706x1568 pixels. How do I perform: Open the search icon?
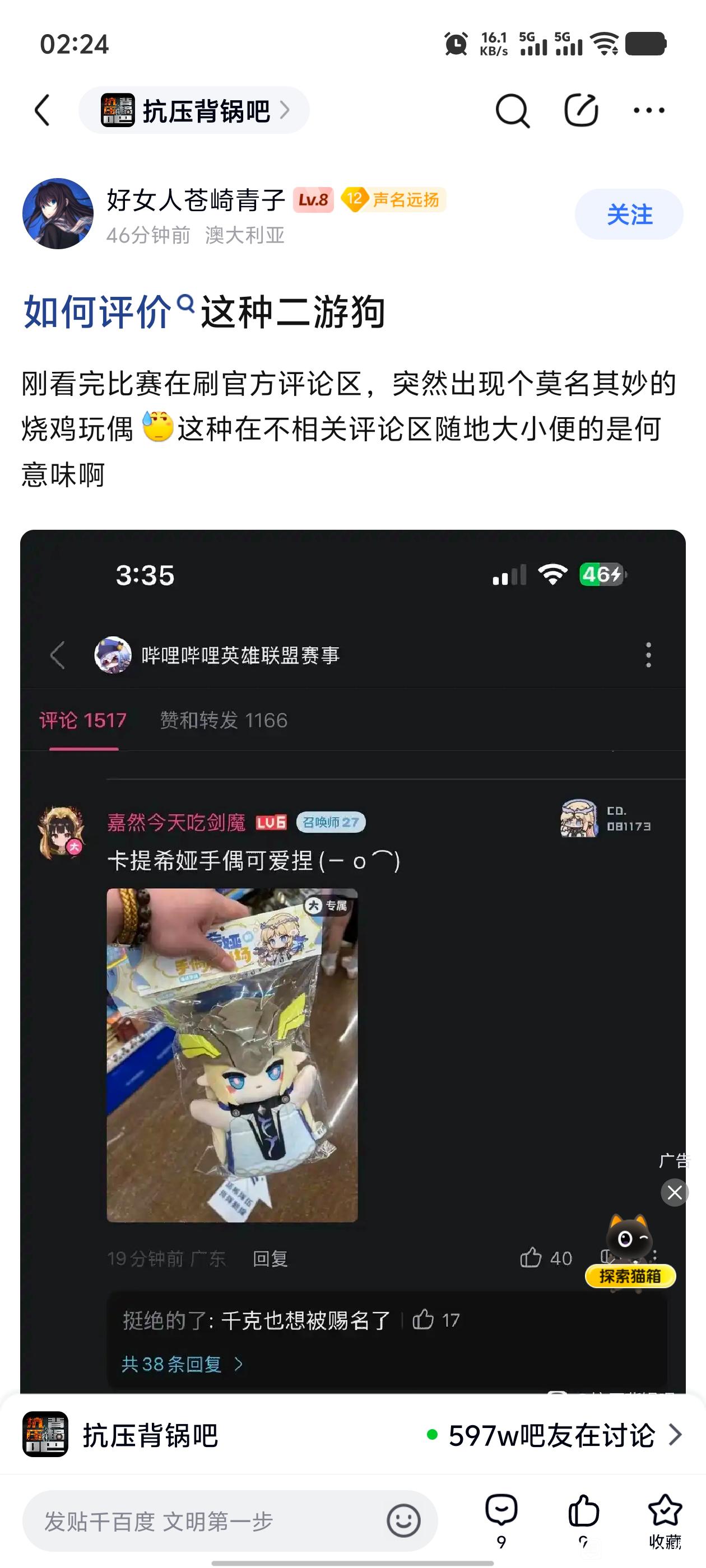click(512, 111)
